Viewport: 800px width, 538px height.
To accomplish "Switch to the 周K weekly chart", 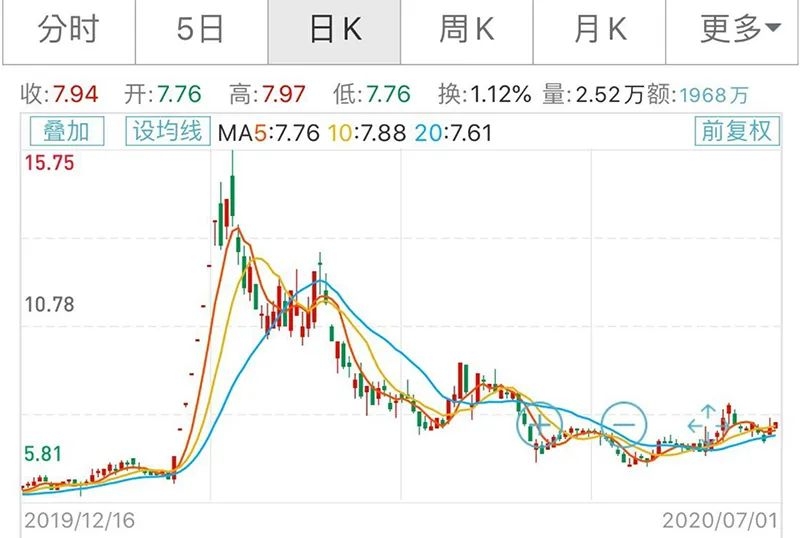I will pos(466,30).
